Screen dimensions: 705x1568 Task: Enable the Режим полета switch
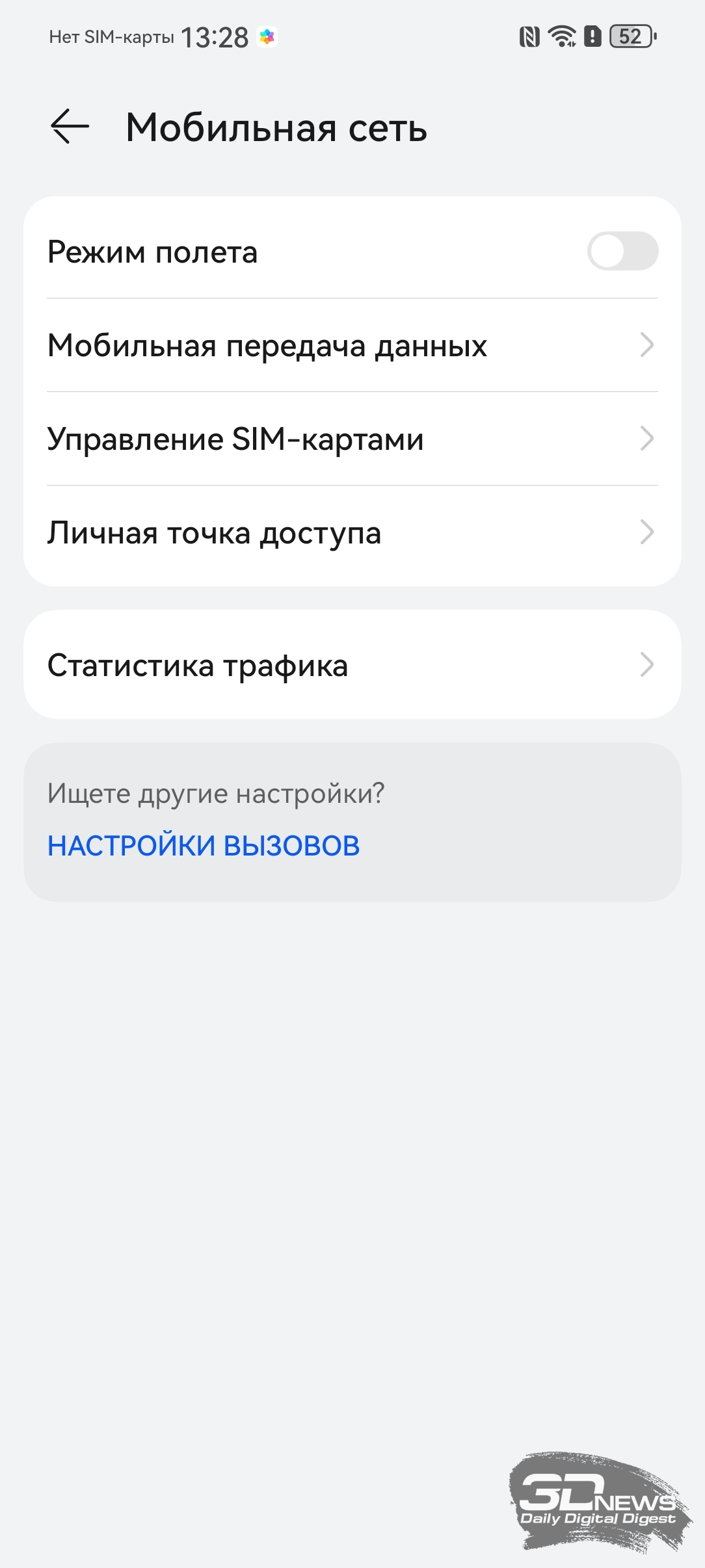(622, 252)
